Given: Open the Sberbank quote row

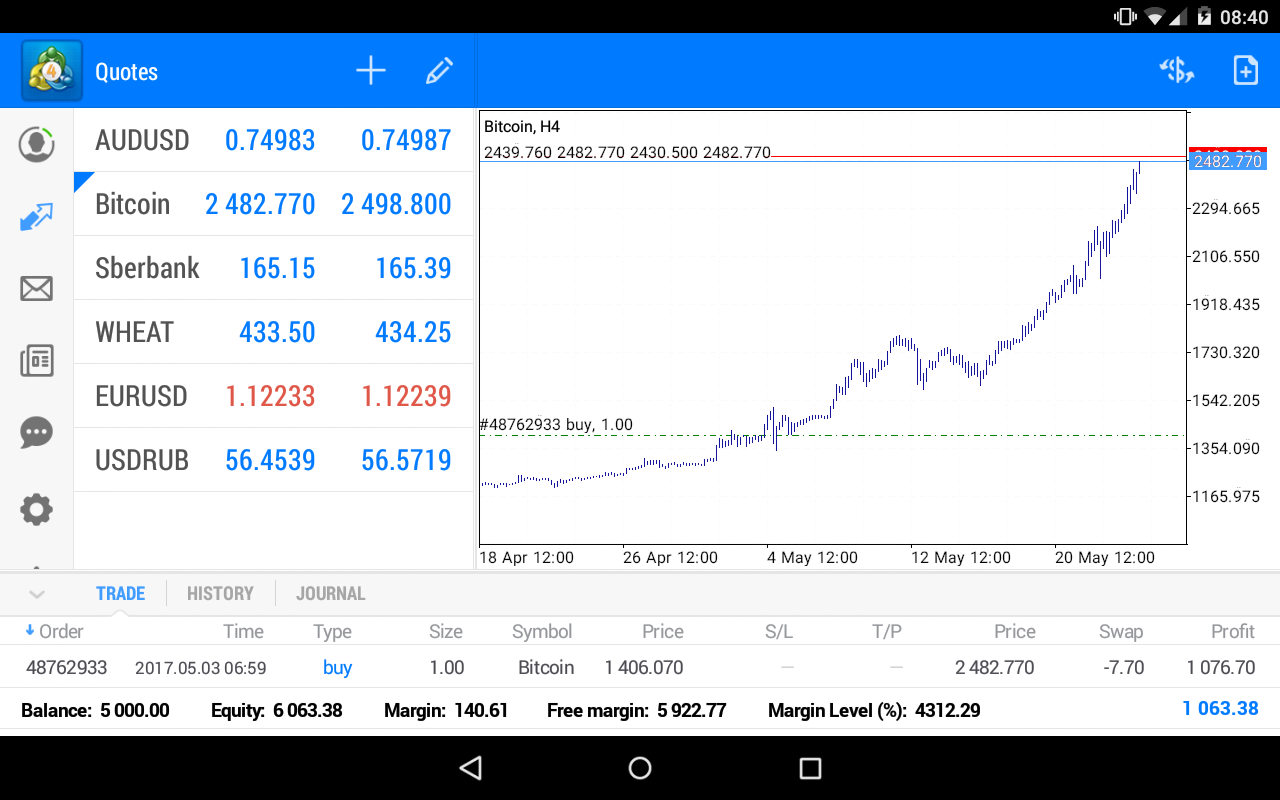Looking at the screenshot, I should (x=273, y=268).
